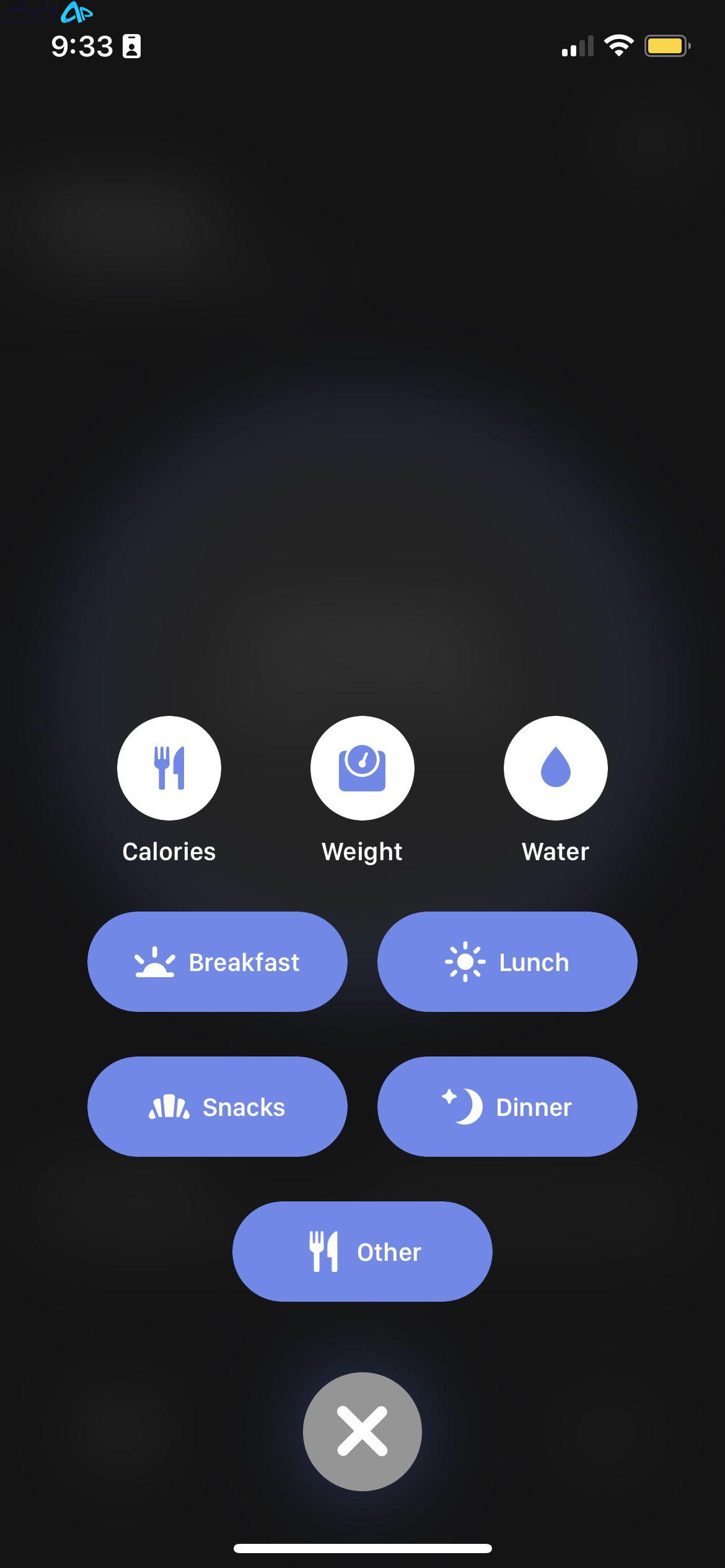Select Breakfast to log a meal
Viewport: 725px width, 1568px height.
[217, 962]
